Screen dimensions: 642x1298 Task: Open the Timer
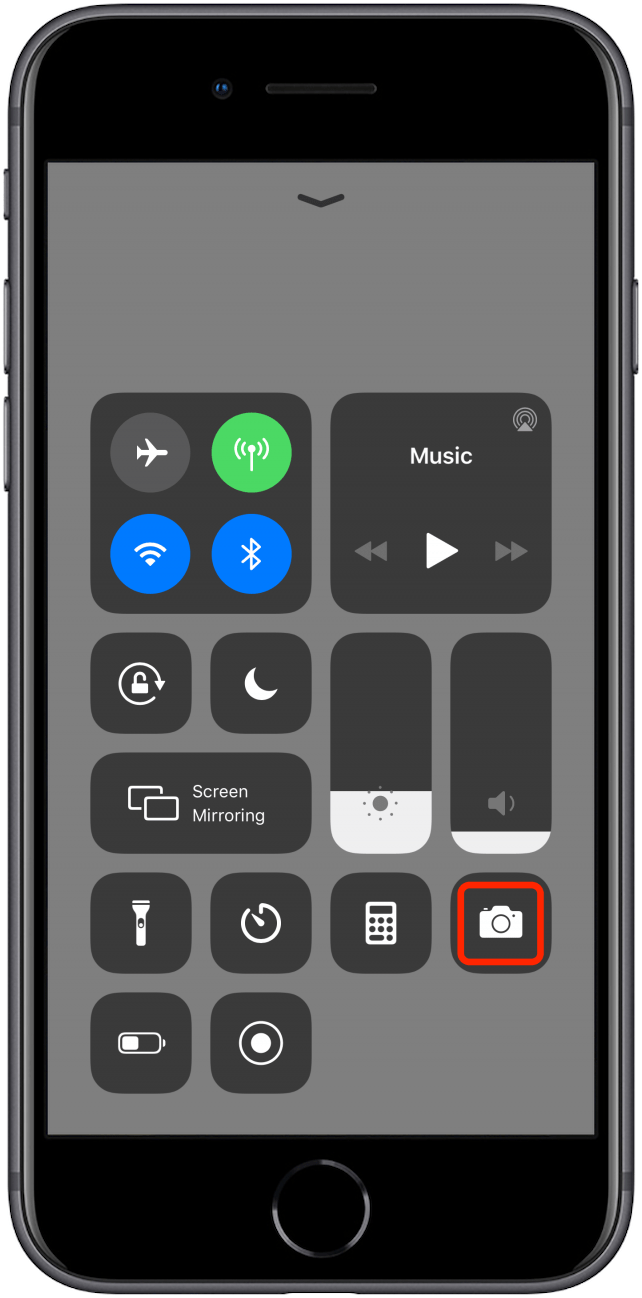pyautogui.click(x=261, y=923)
